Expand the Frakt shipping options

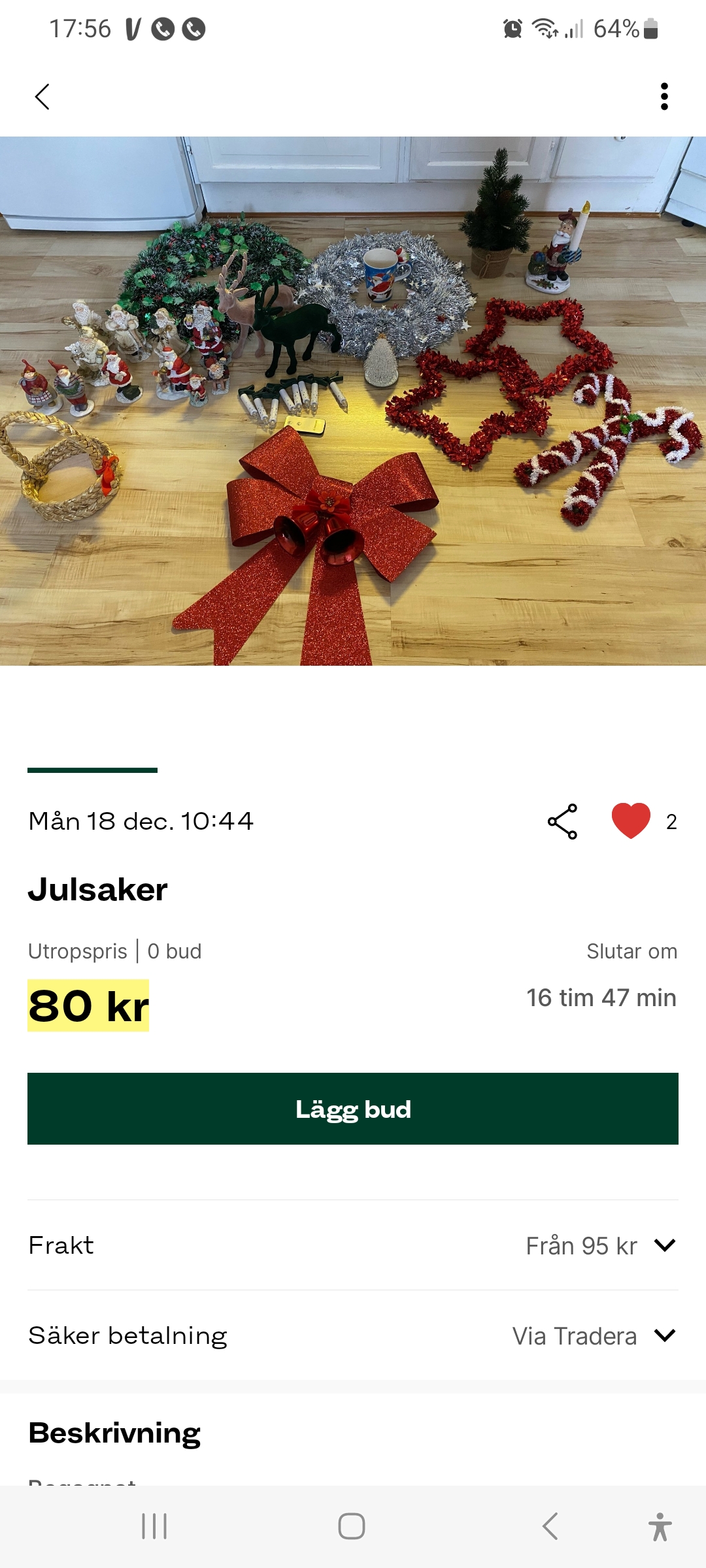pos(664,1245)
